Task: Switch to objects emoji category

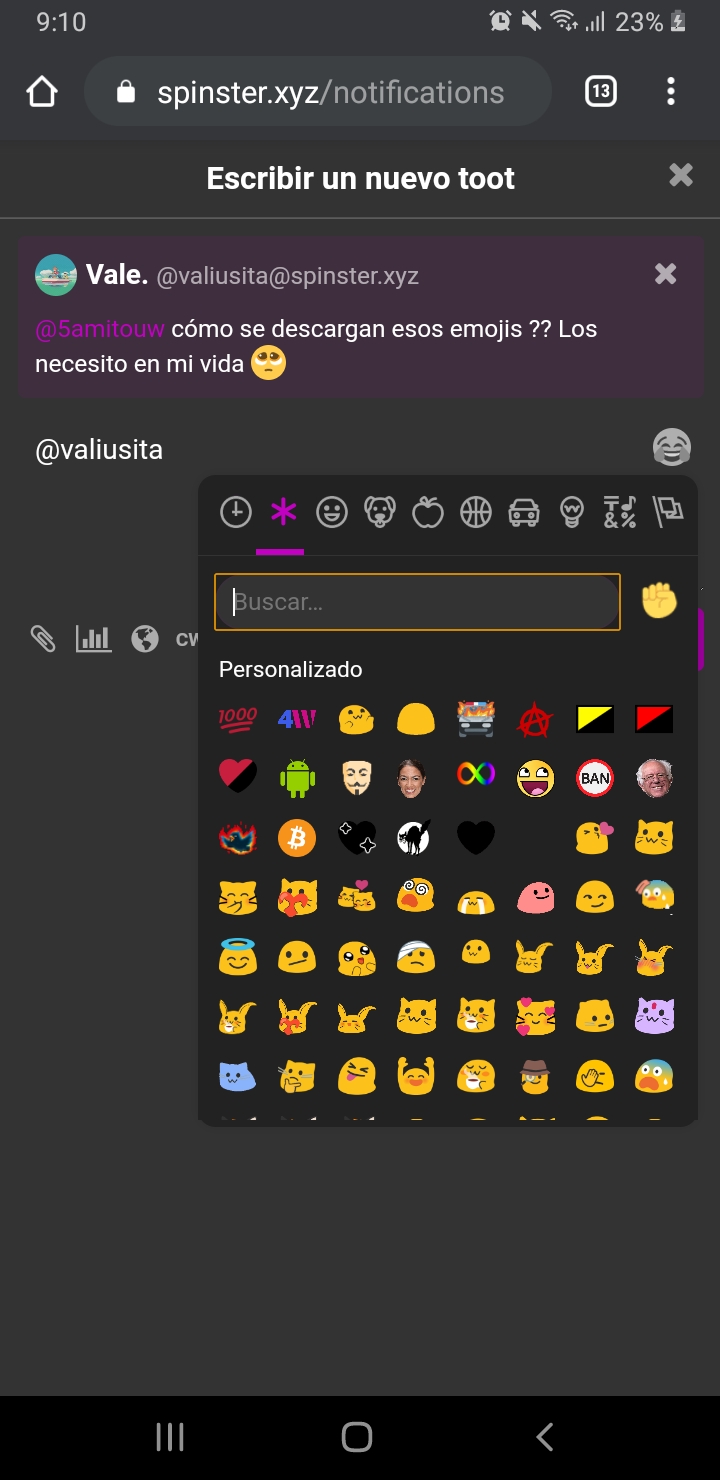Action: (572, 513)
